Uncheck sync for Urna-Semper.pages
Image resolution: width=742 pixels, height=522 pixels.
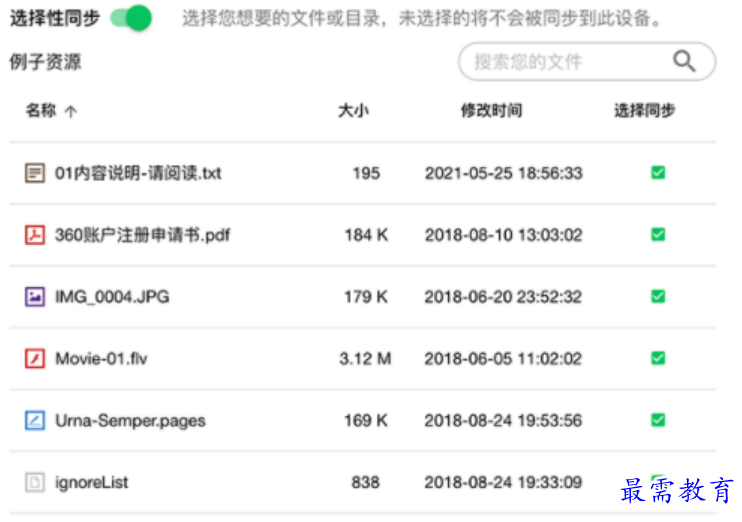[x=657, y=420]
